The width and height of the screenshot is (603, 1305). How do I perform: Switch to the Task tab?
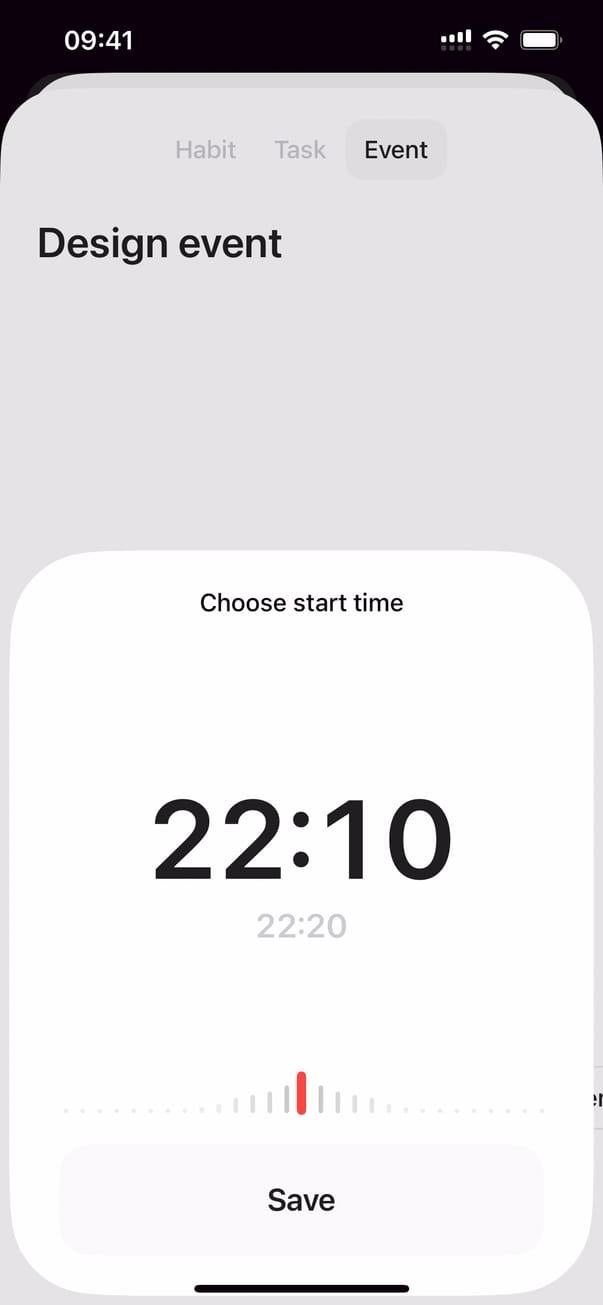click(300, 150)
